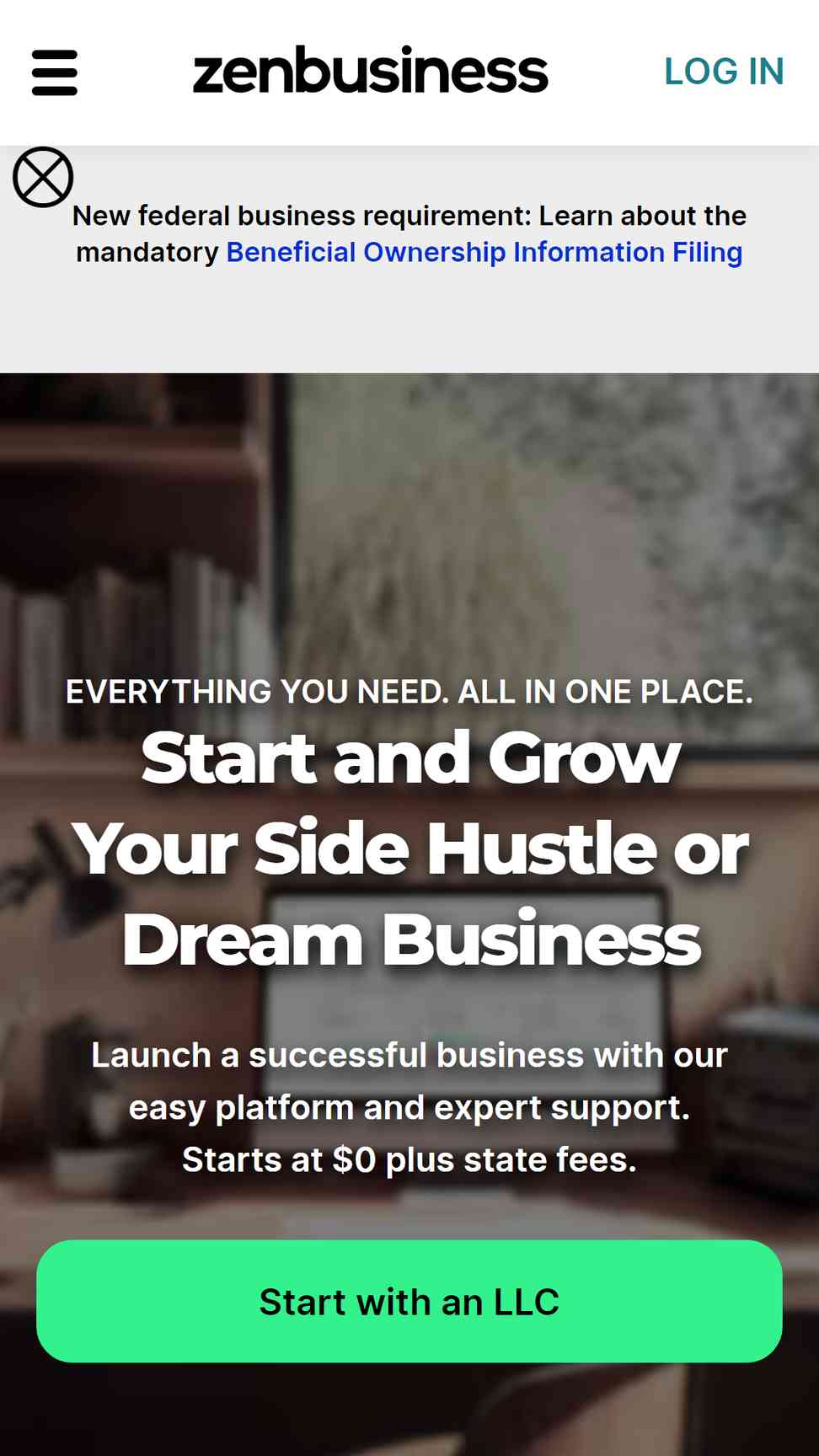This screenshot has height=1456, width=819.
Task: Tap Start with an LLC button
Action: [409, 1301]
